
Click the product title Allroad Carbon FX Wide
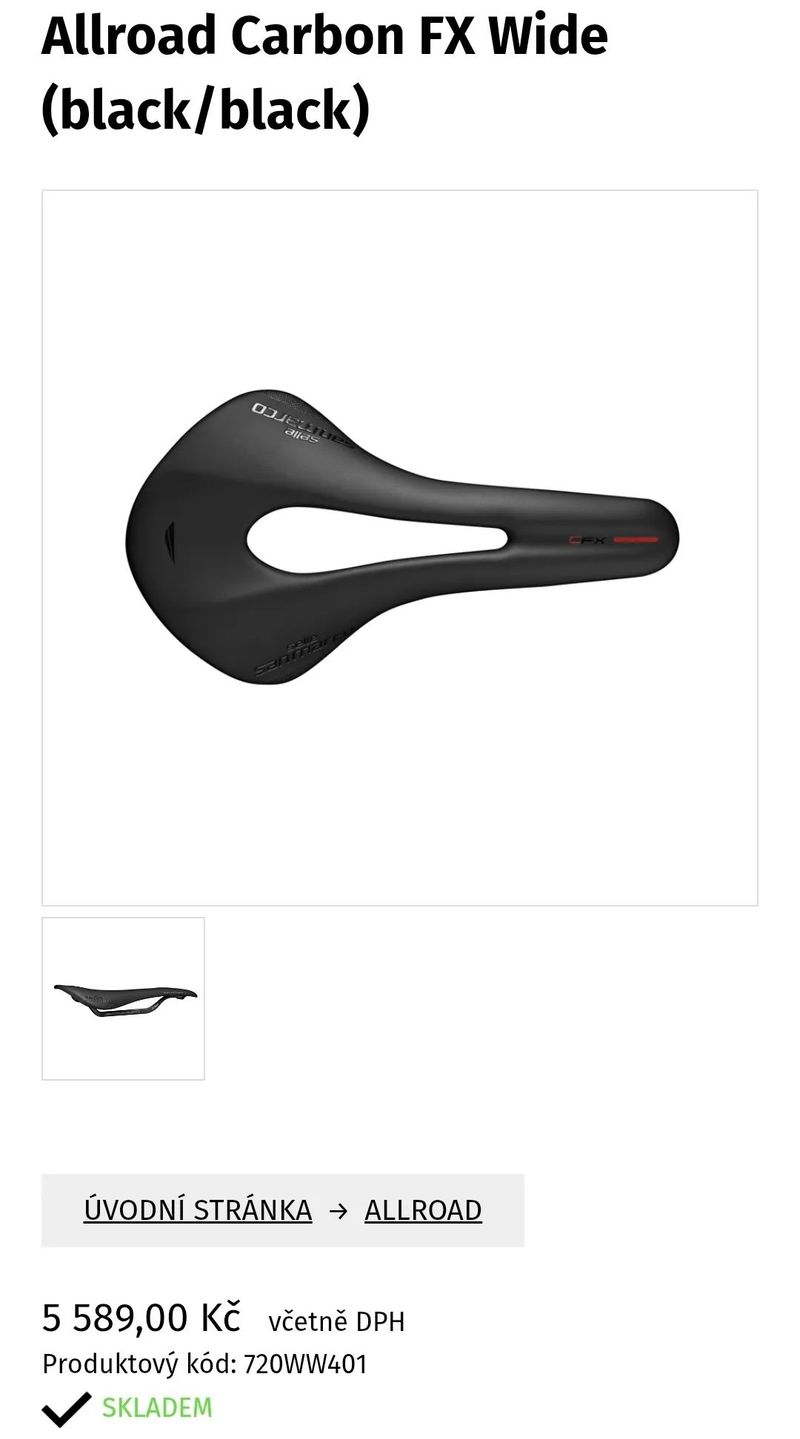click(x=322, y=36)
